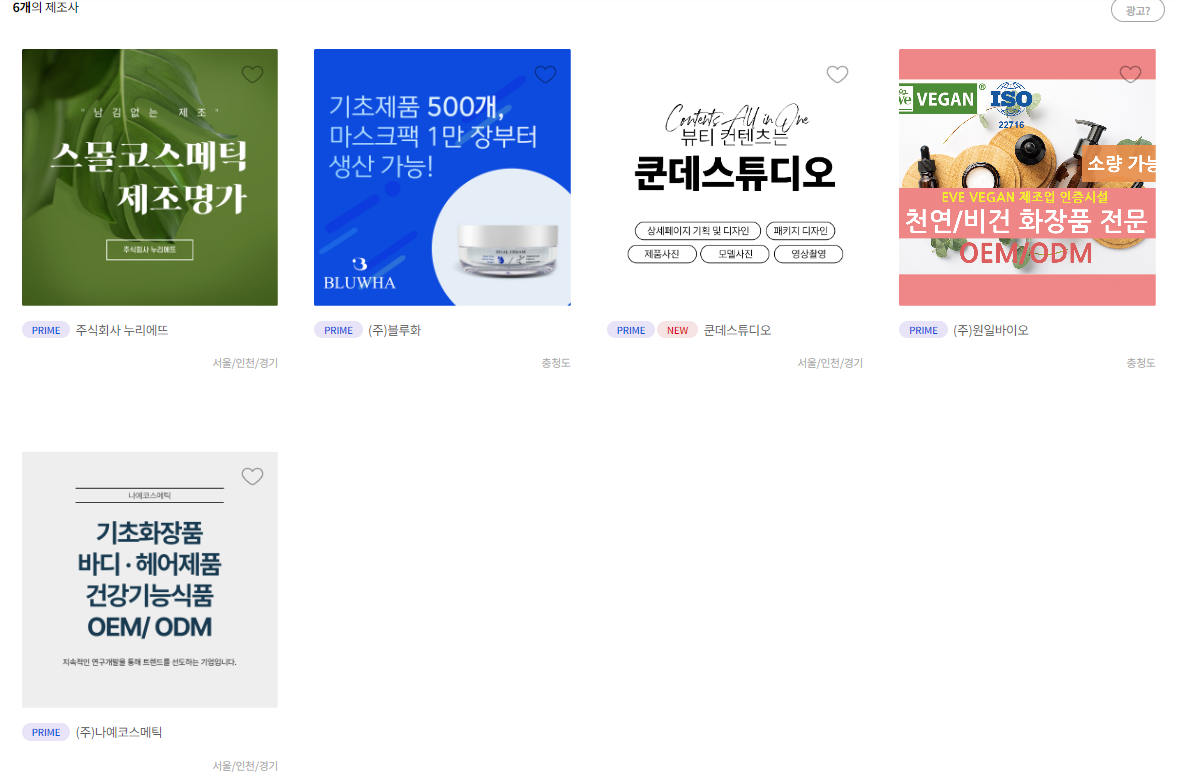Viewport: 1177px width, 776px height.
Task: Open the 쿤데스튜디오 card
Action: pyautogui.click(x=735, y=177)
